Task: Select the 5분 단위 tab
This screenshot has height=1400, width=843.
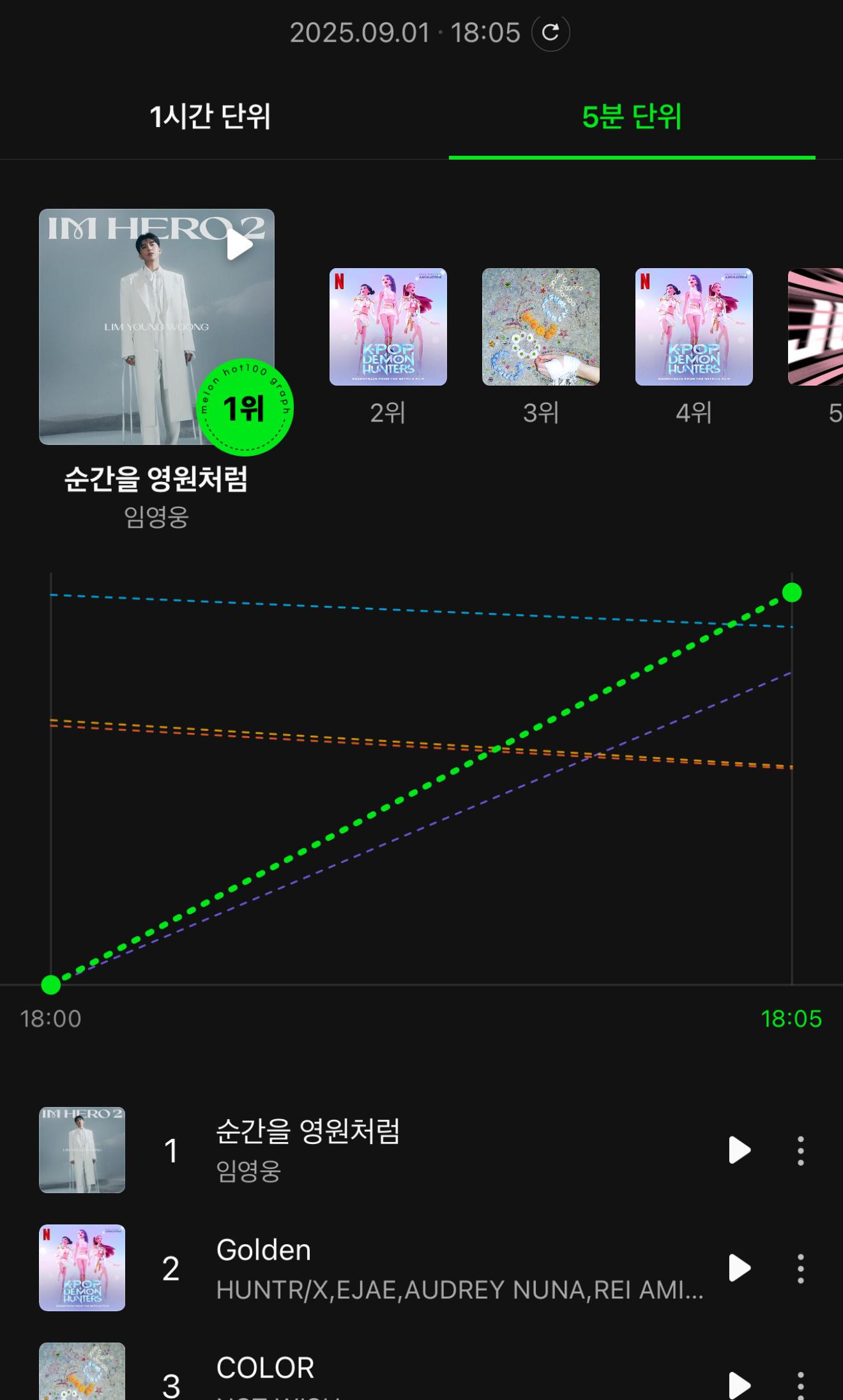Action: coord(632,117)
